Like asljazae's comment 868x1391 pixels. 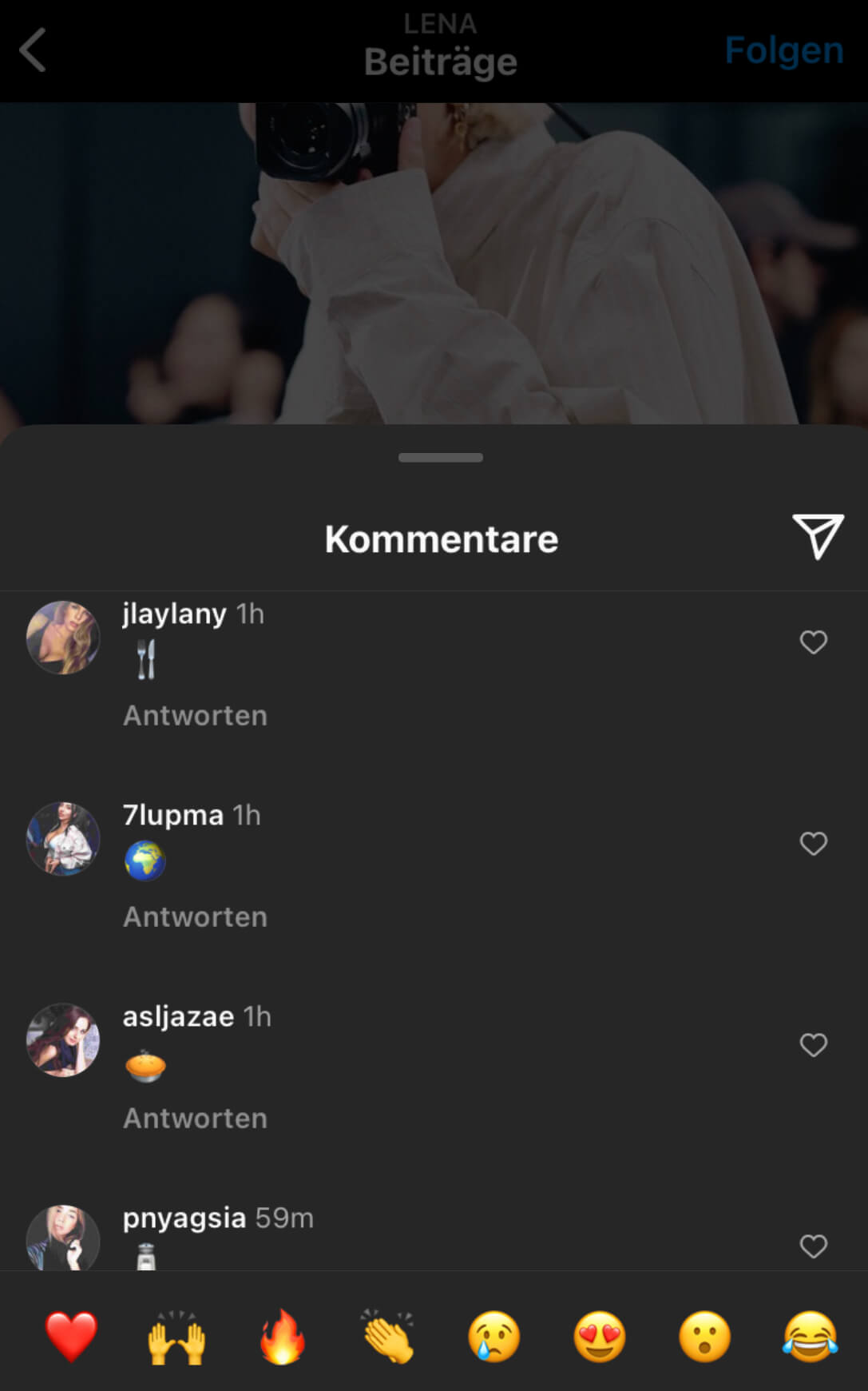[814, 1045]
